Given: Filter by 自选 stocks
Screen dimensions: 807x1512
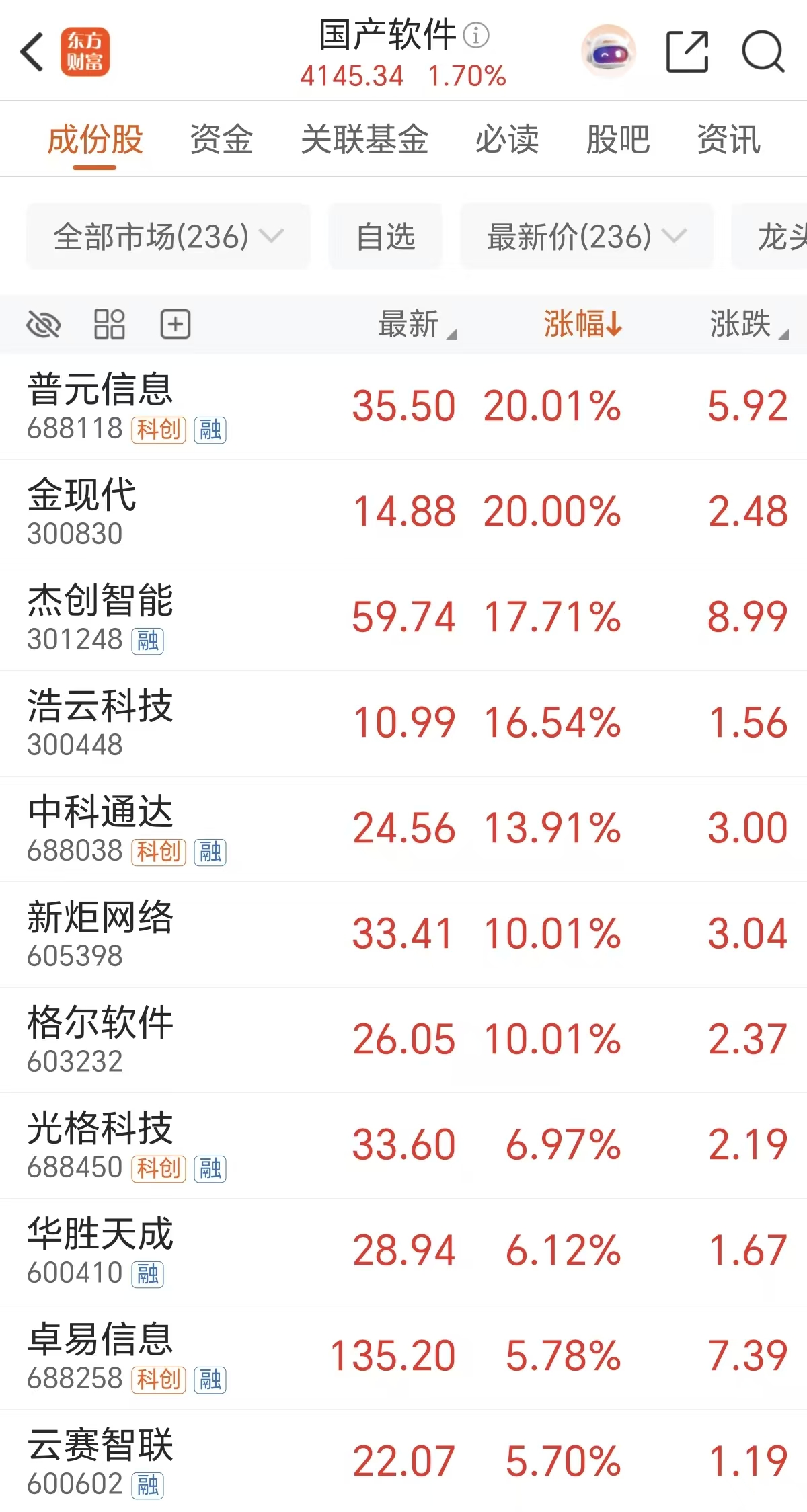Looking at the screenshot, I should pyautogui.click(x=385, y=237).
